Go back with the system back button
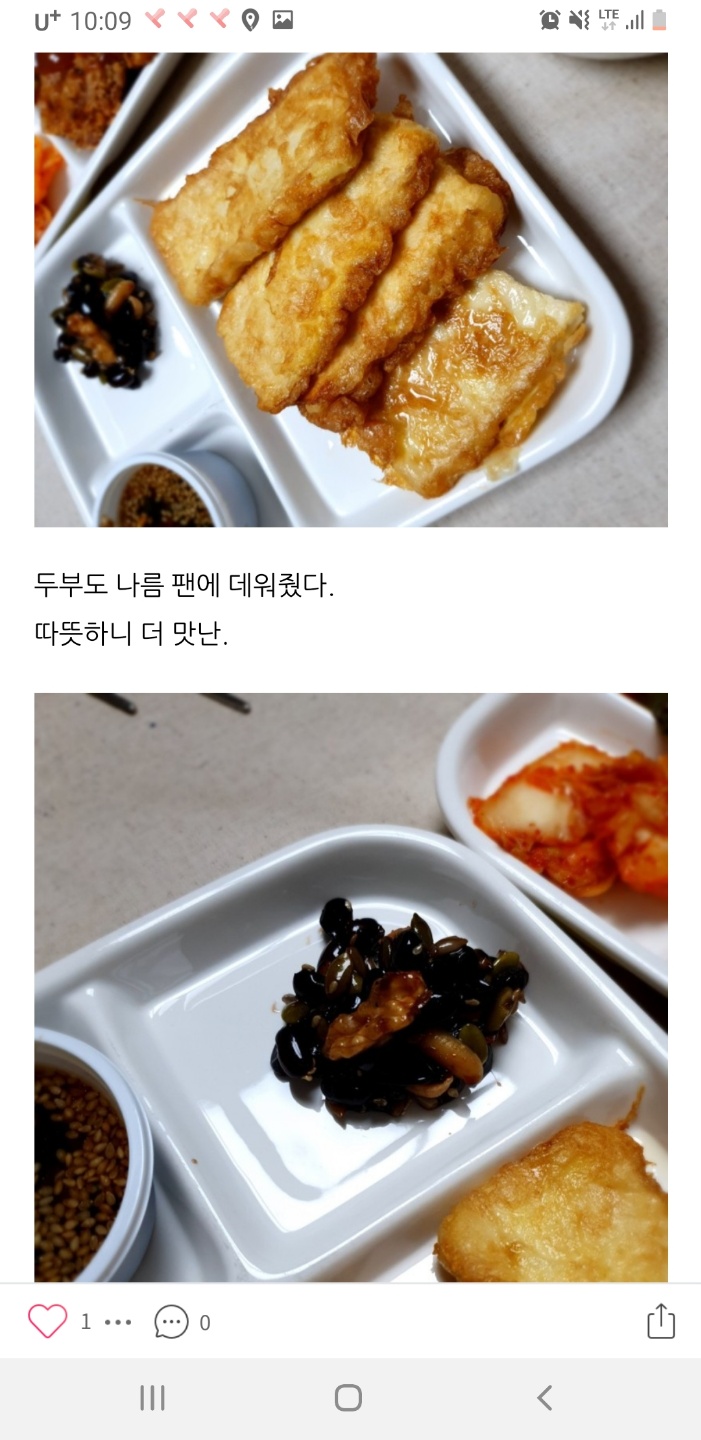701x1440 pixels. 544,1398
